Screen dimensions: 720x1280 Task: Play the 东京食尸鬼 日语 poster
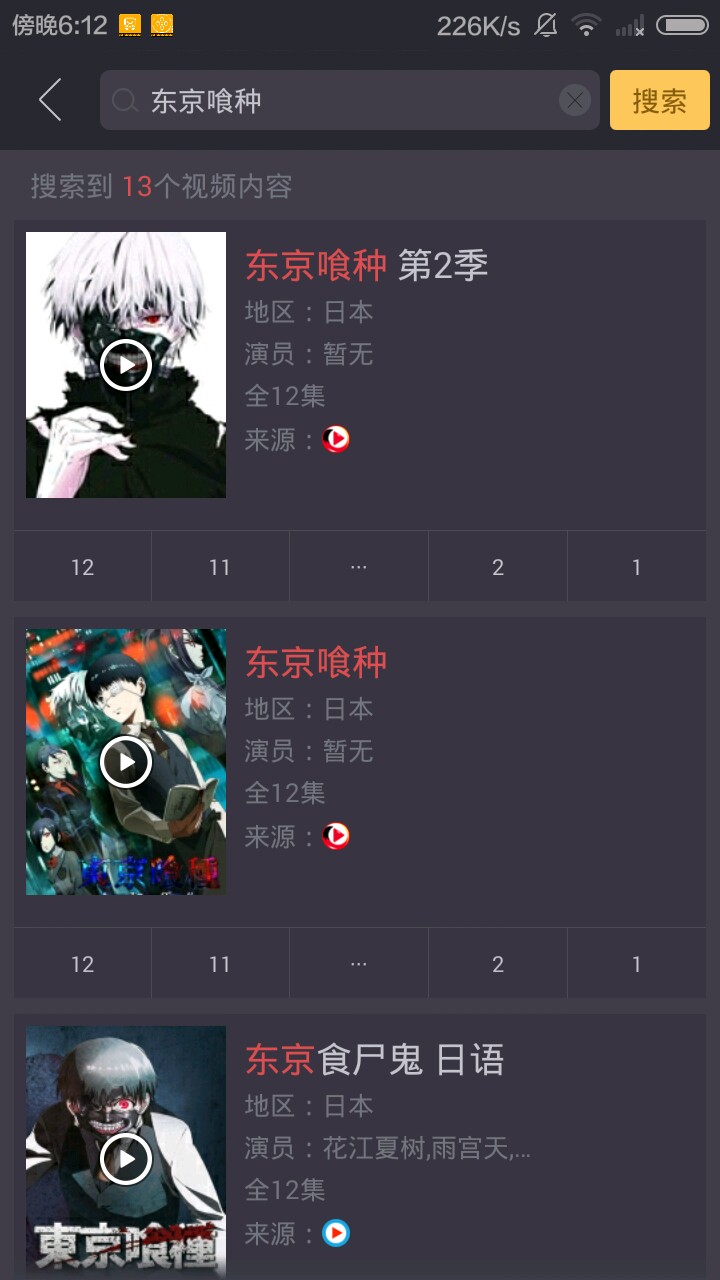pyautogui.click(x=126, y=1158)
